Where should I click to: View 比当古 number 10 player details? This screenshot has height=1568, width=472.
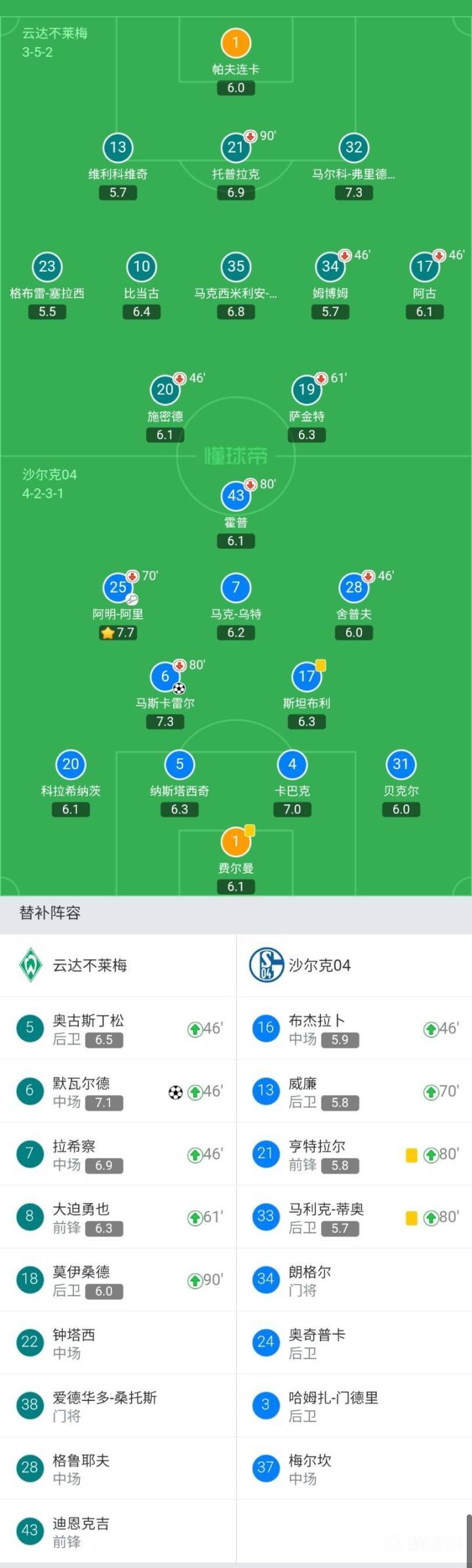click(142, 267)
